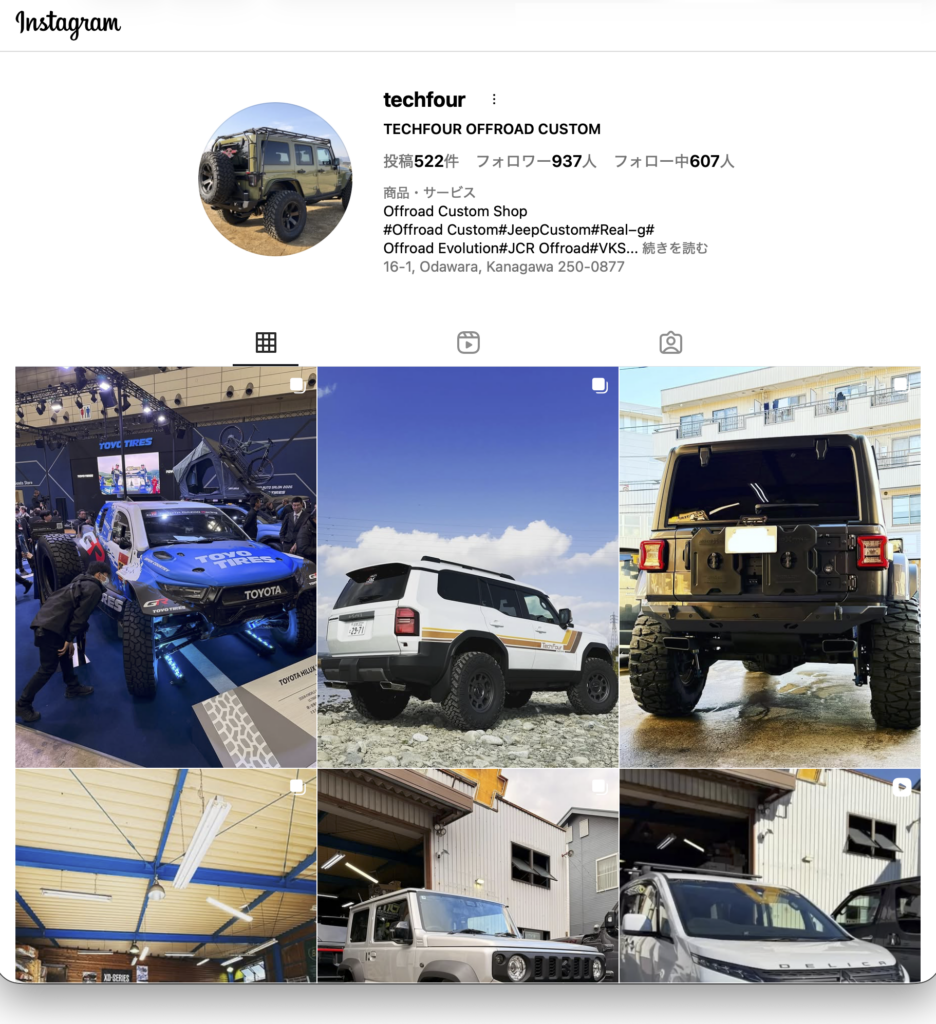This screenshot has height=1024, width=936.
Task: Expand the bio with 続きを読む
Action: (x=675, y=248)
